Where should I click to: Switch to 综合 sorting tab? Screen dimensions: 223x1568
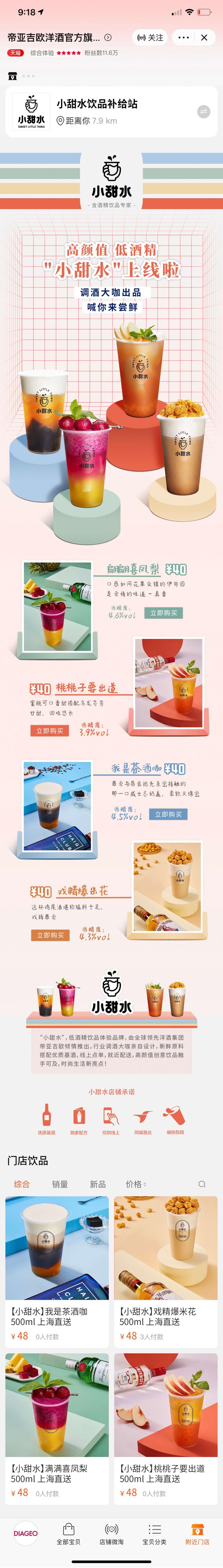point(22,1184)
